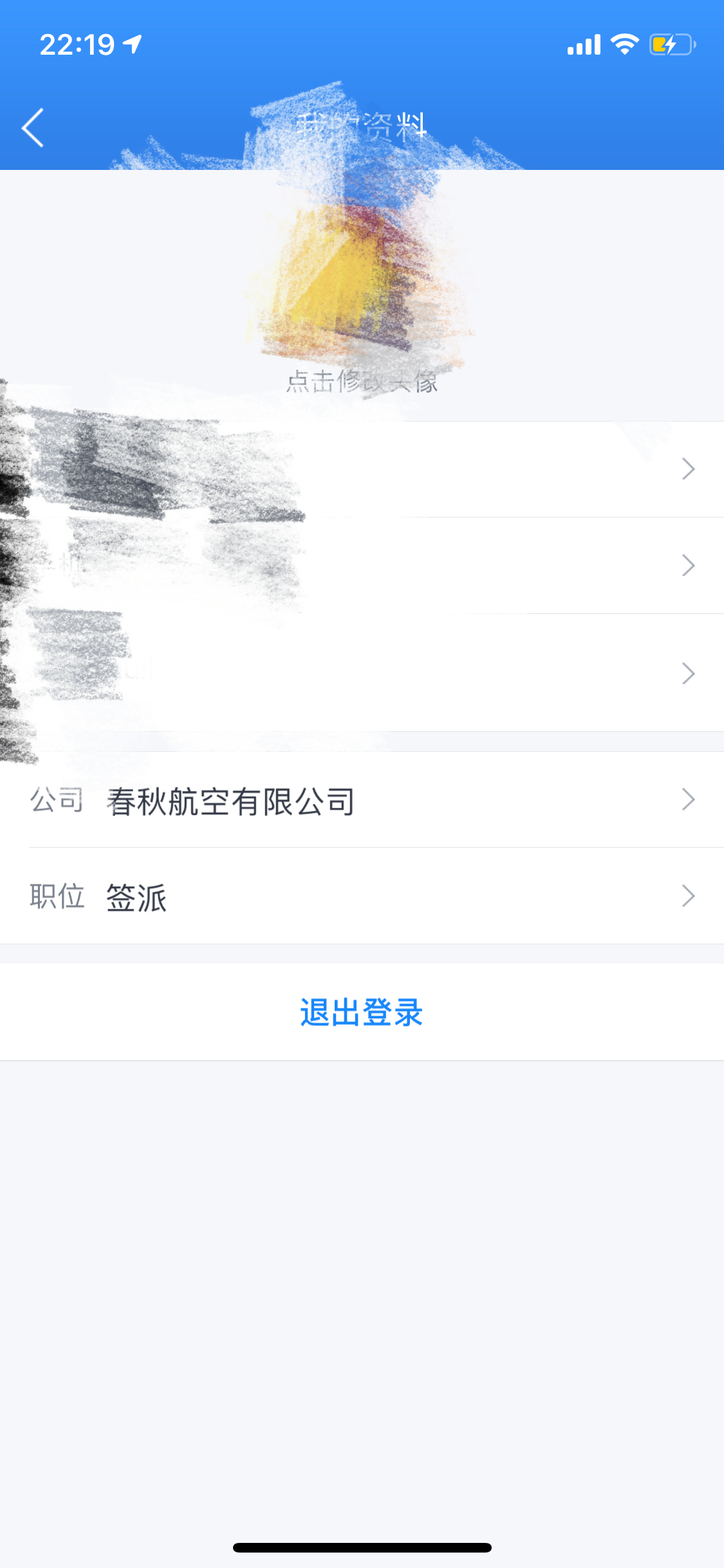
Task: Open the 职位 row showing 签派
Action: (x=362, y=896)
